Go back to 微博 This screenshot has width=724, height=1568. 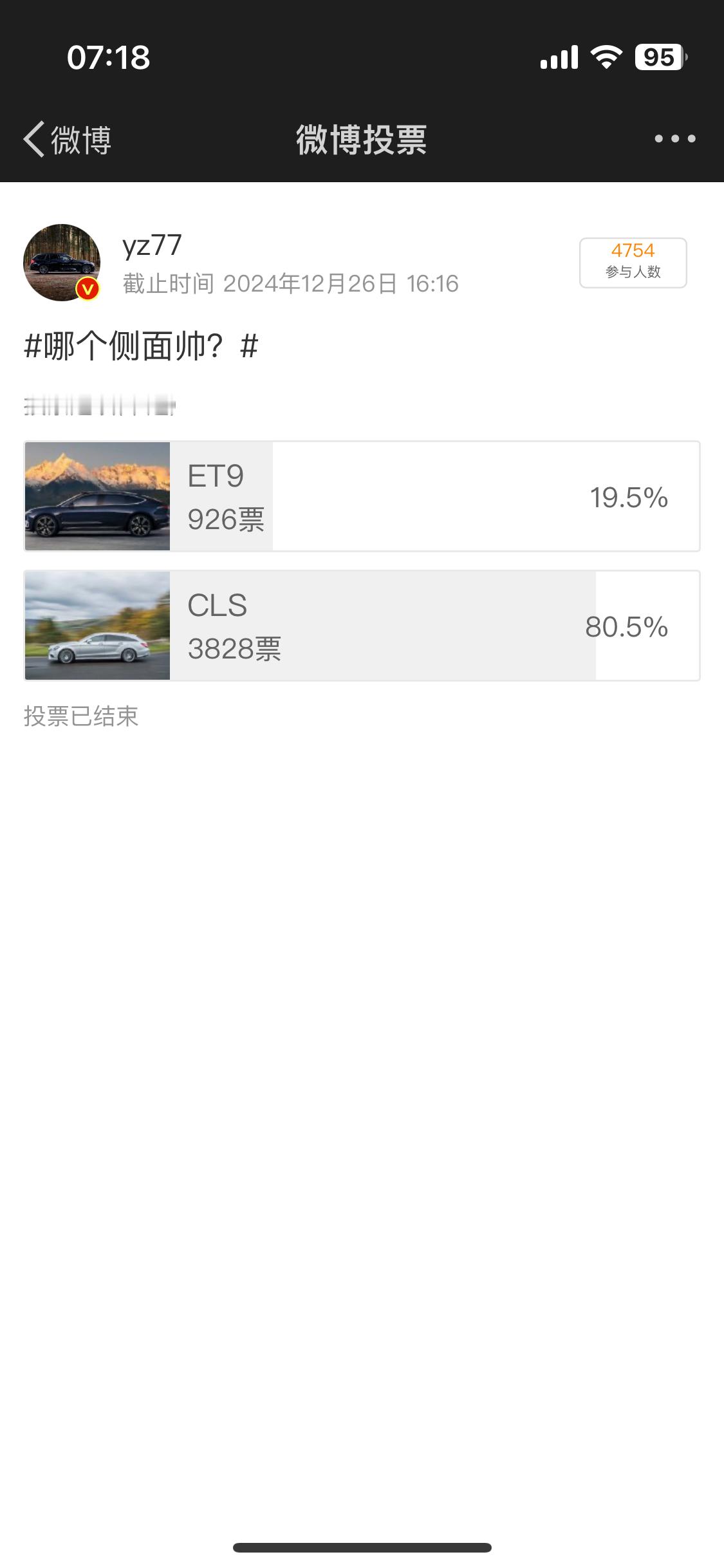tap(68, 139)
